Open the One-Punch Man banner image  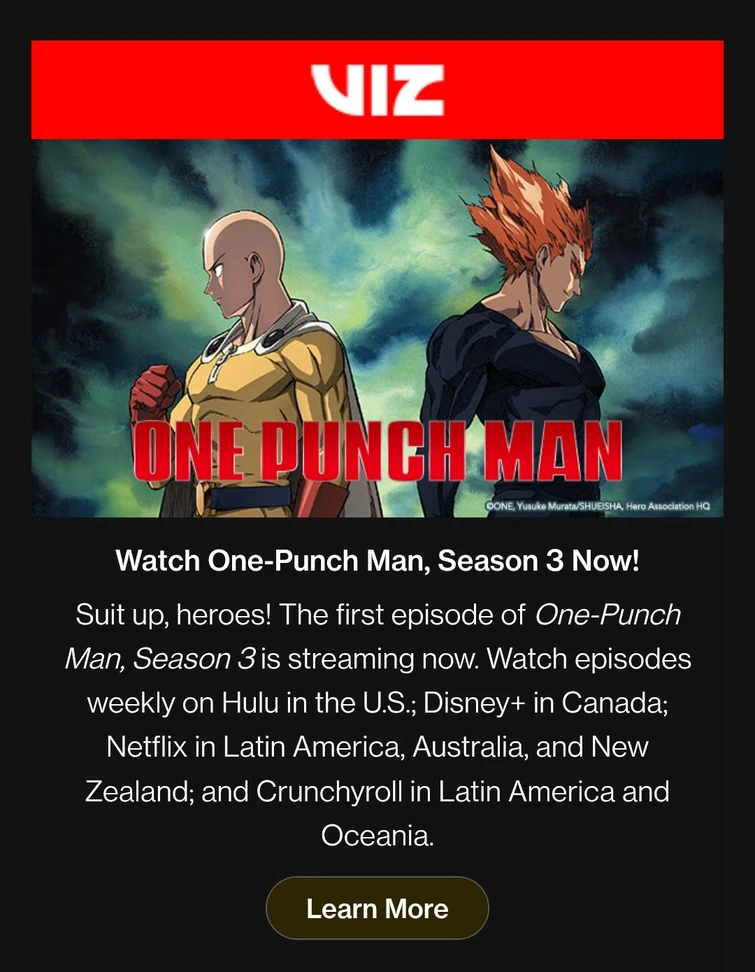point(377,328)
